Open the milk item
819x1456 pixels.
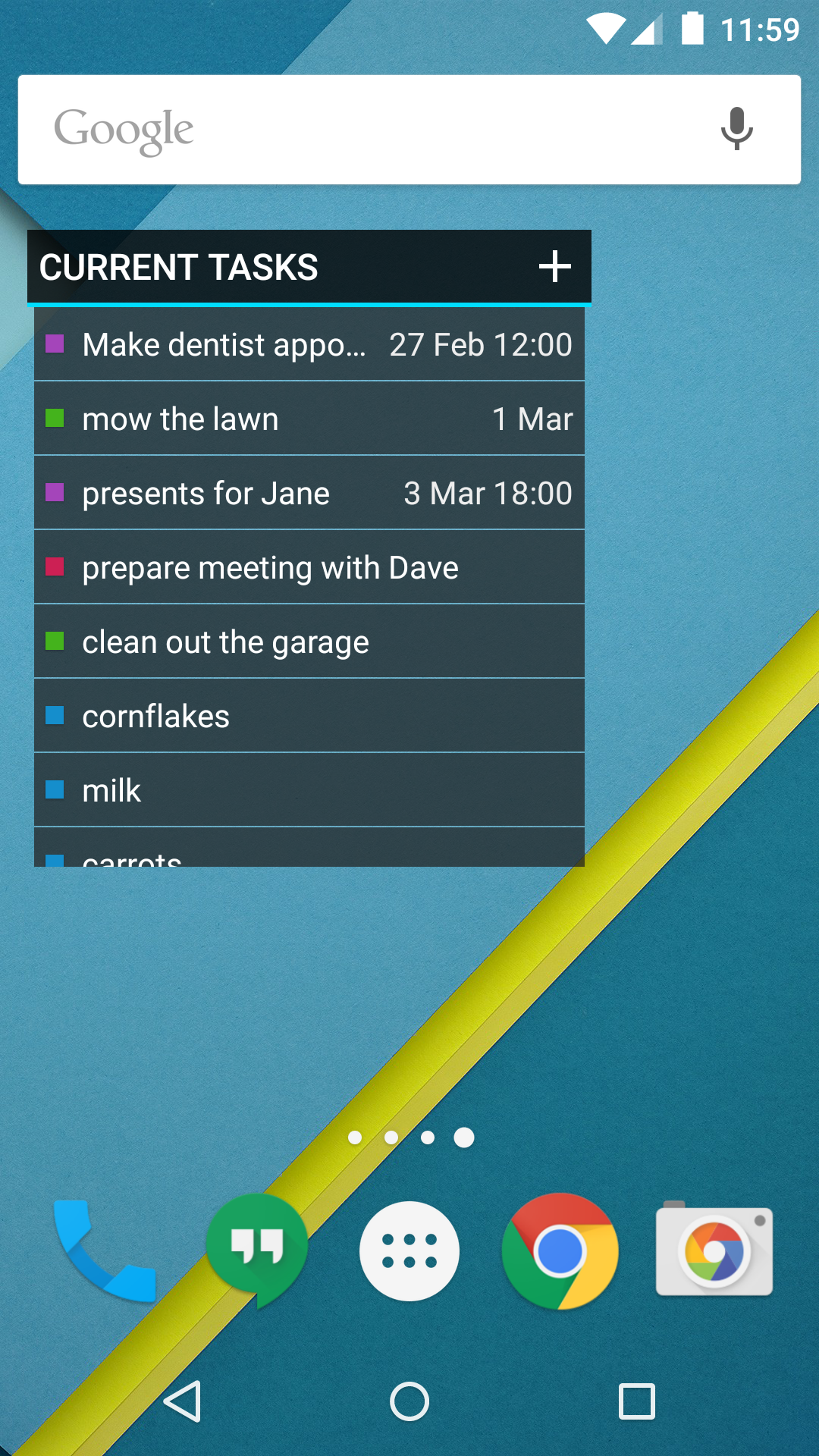pyautogui.click(x=309, y=790)
